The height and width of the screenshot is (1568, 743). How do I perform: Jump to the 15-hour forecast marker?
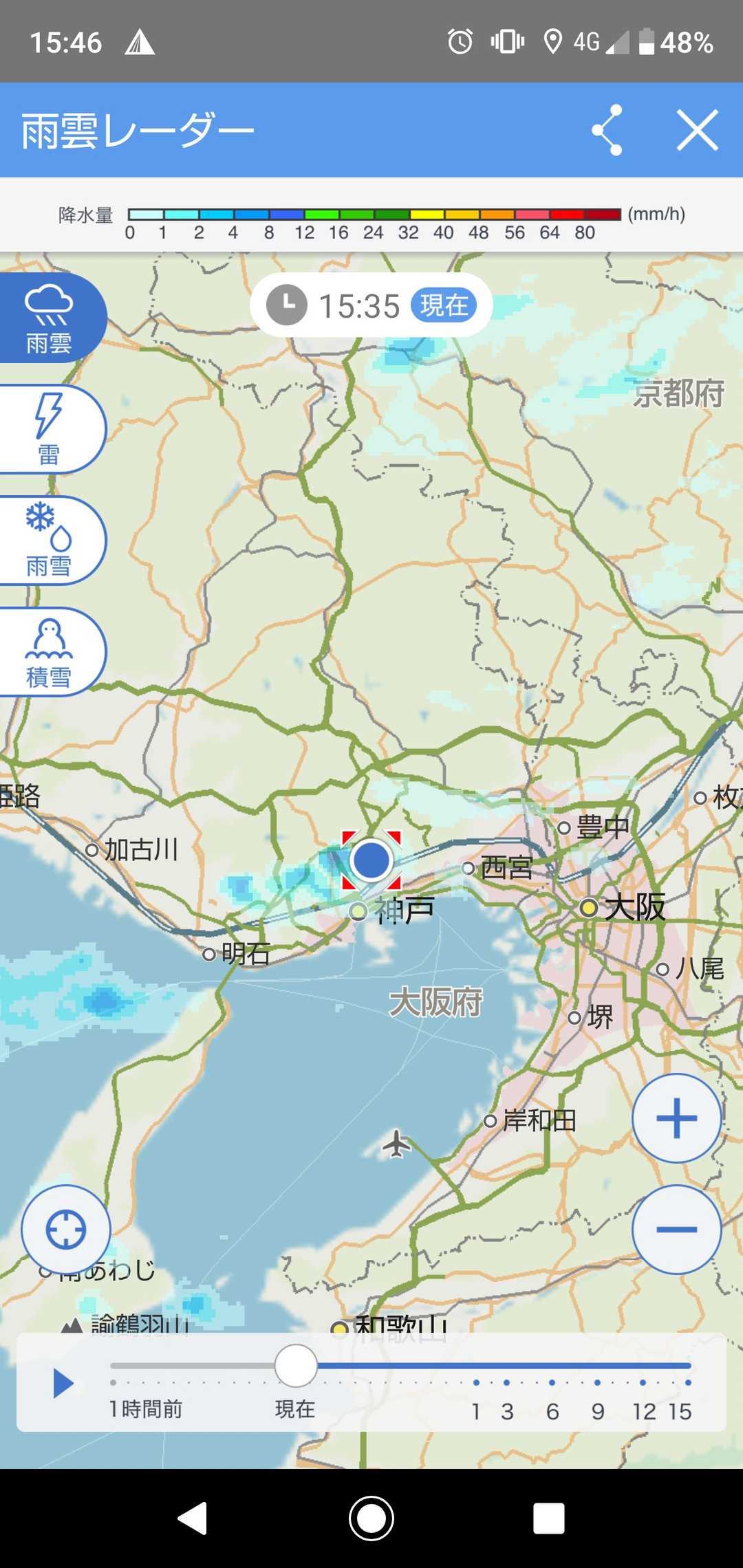[x=688, y=1382]
